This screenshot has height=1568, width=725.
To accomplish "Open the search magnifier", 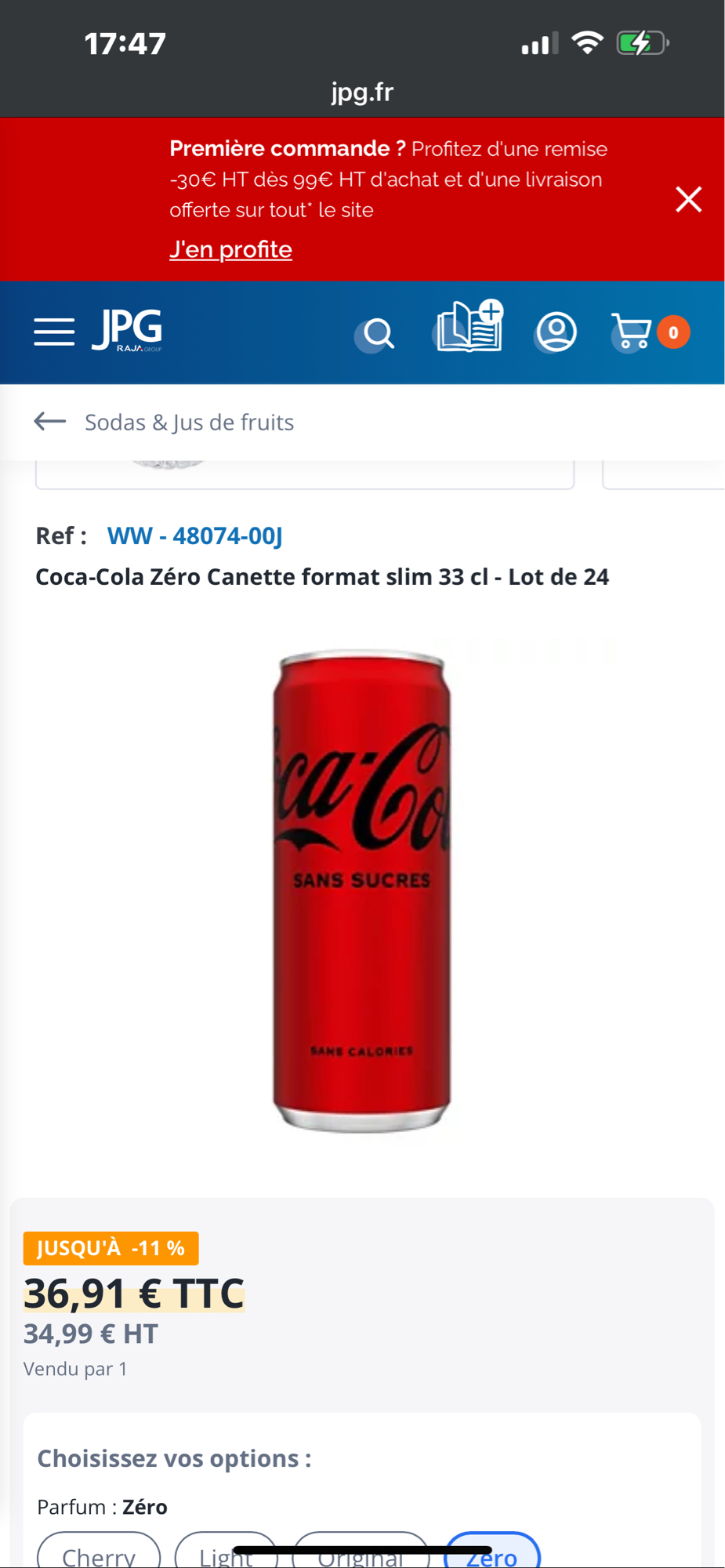I will [x=378, y=334].
